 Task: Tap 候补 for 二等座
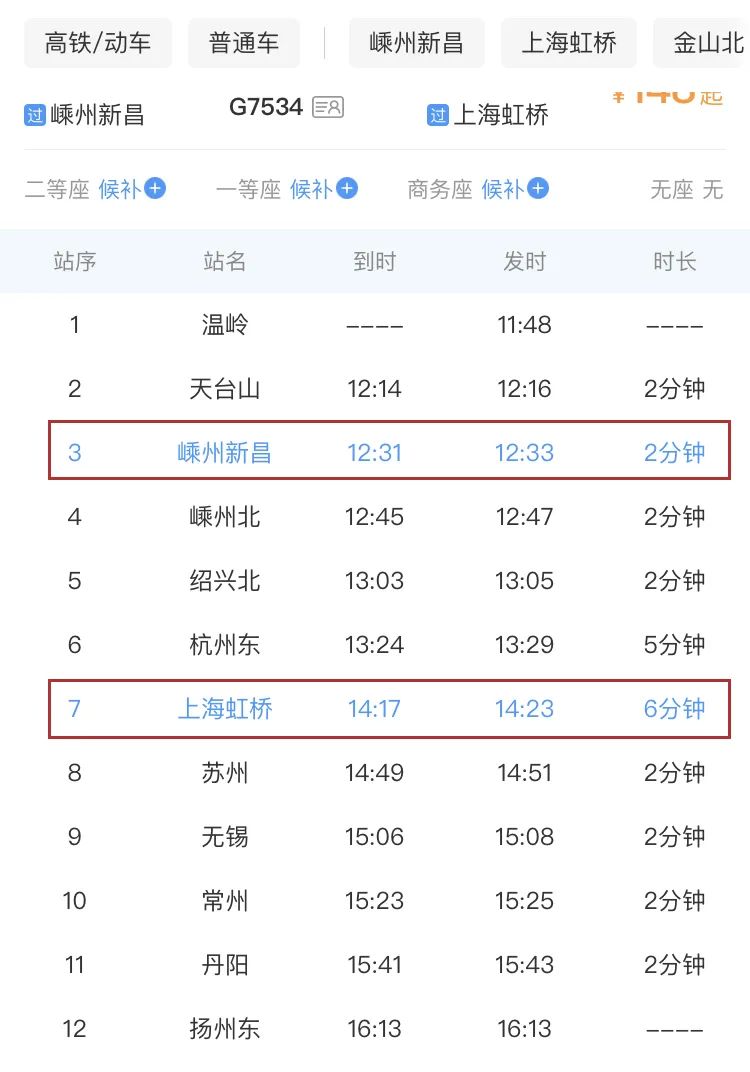tap(132, 188)
